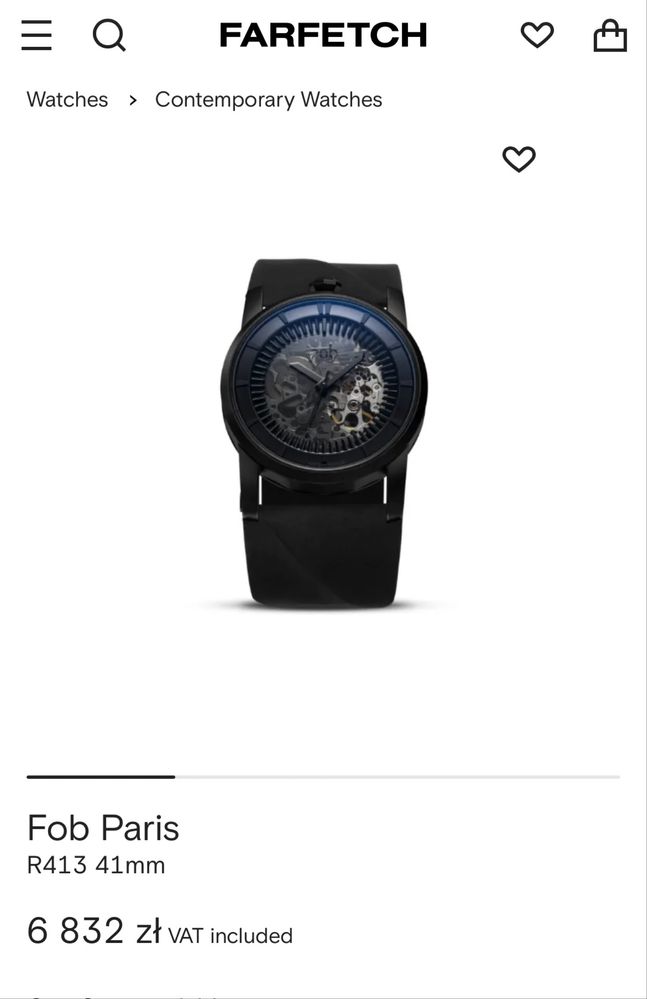Open the Fob Paris brand page
647x999 pixels.
(x=103, y=828)
